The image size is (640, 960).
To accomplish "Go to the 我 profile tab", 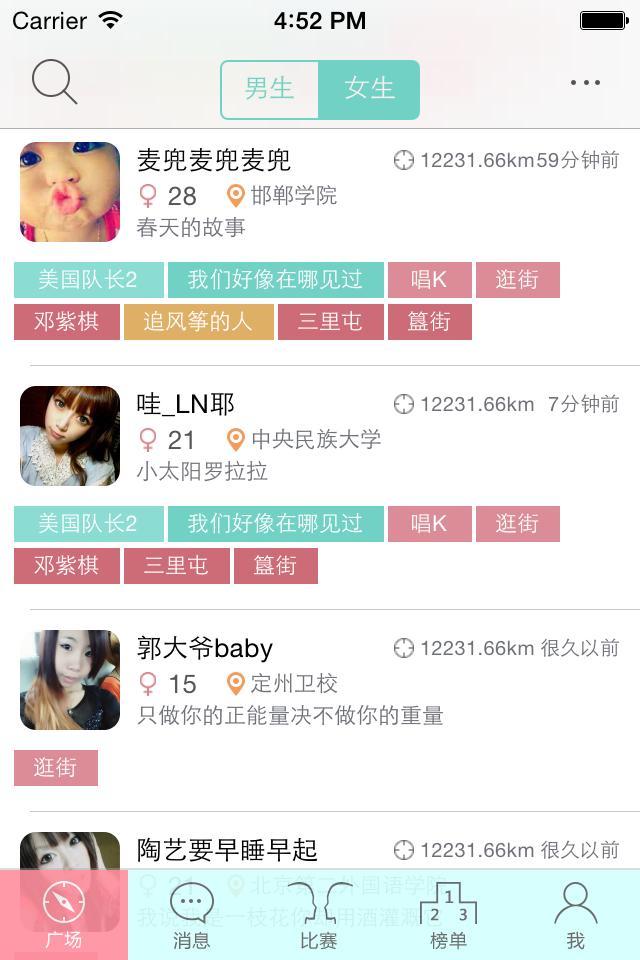I will click(x=575, y=915).
